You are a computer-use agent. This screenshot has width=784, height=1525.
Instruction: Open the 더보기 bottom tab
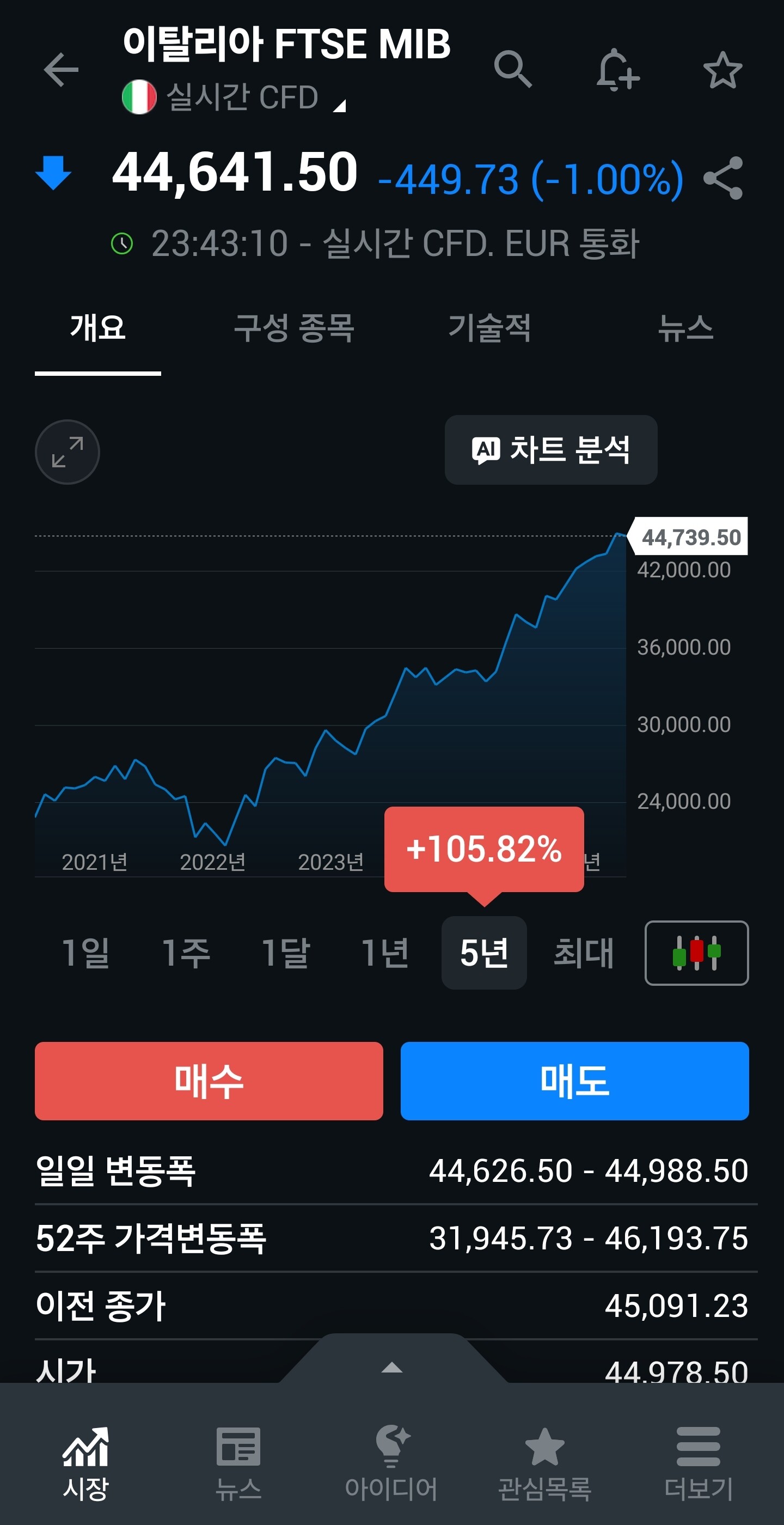[x=698, y=1463]
